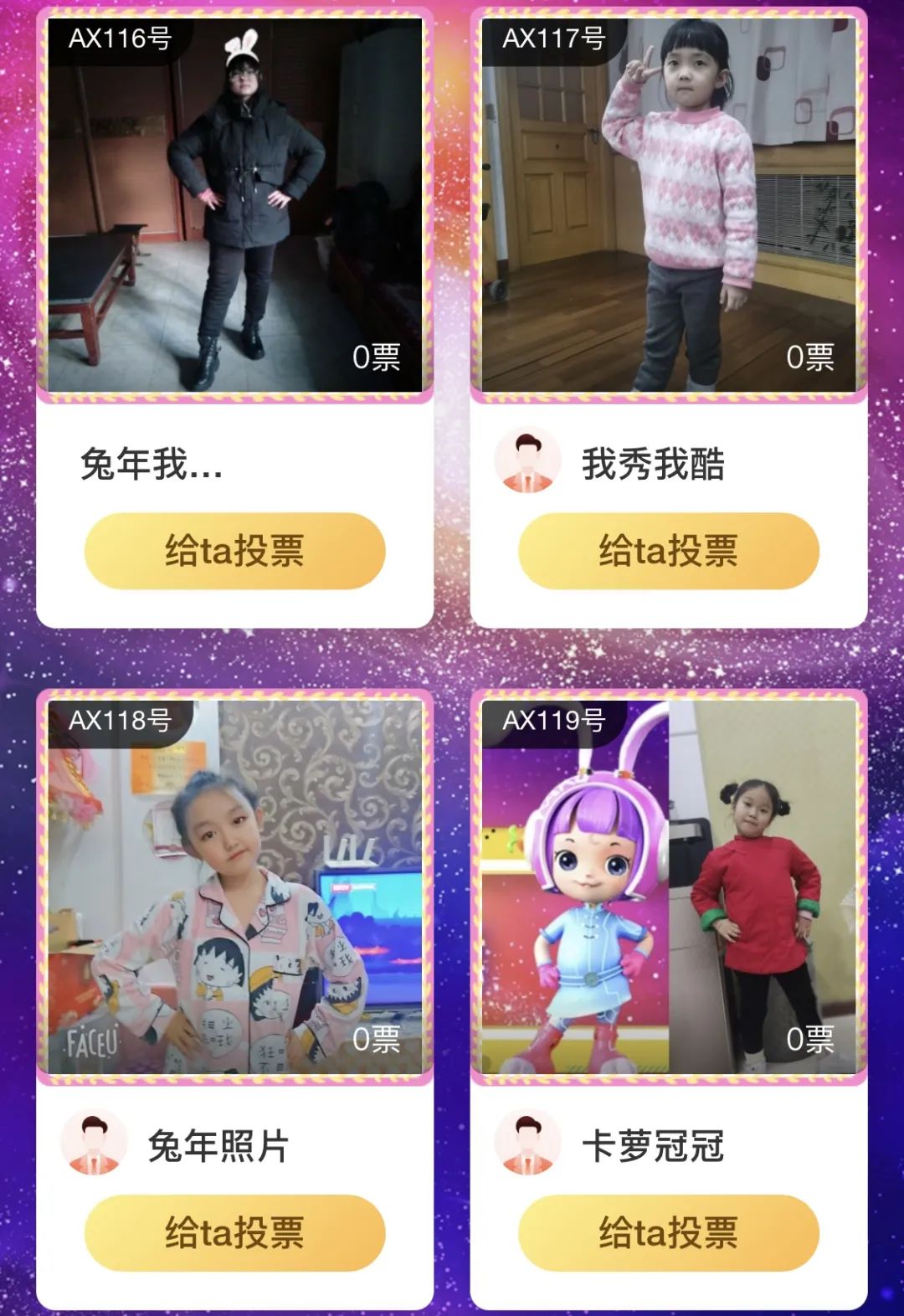Image resolution: width=904 pixels, height=1316 pixels.
Task: Vote for 卡萝冠冠 entry AX119号
Action: (x=668, y=1232)
